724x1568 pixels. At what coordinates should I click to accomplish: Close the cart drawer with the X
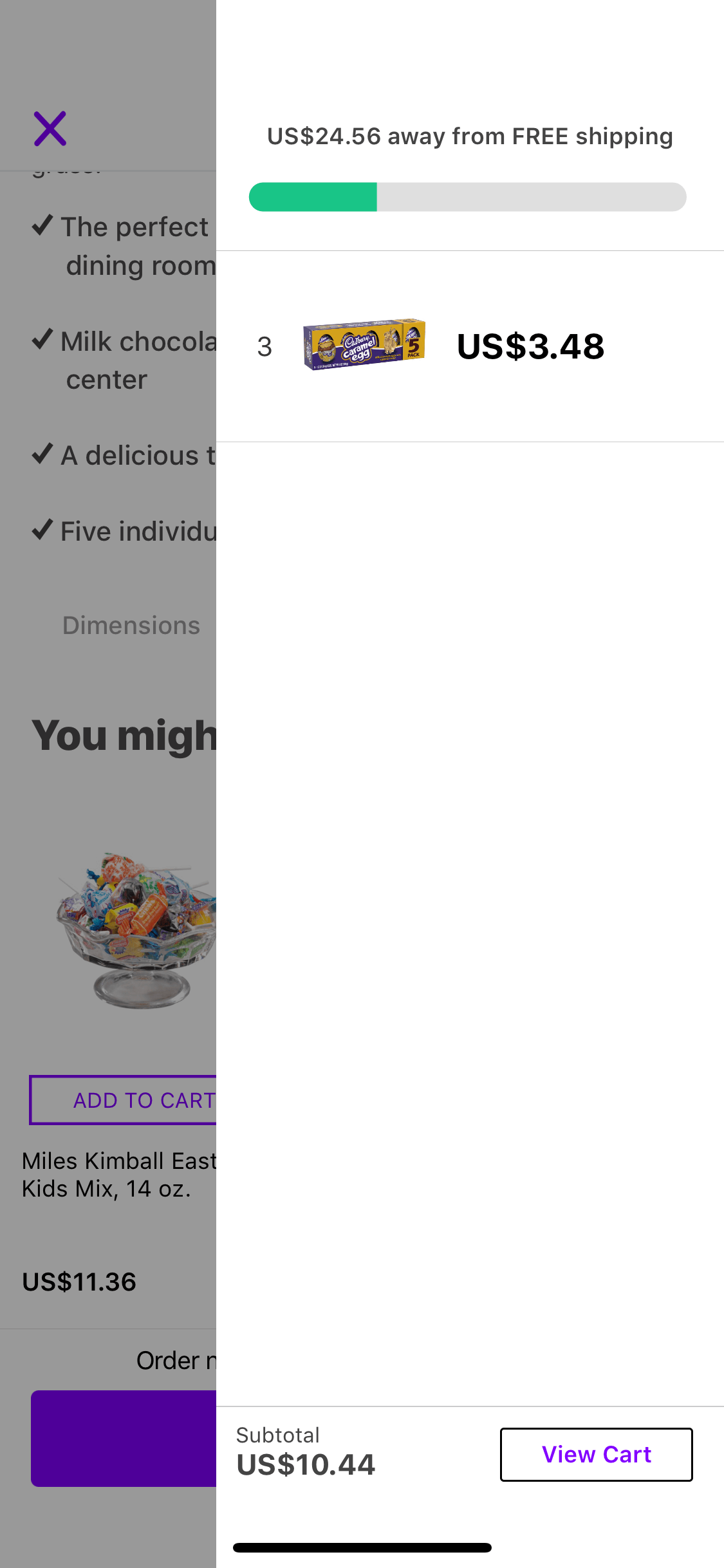pos(50,129)
